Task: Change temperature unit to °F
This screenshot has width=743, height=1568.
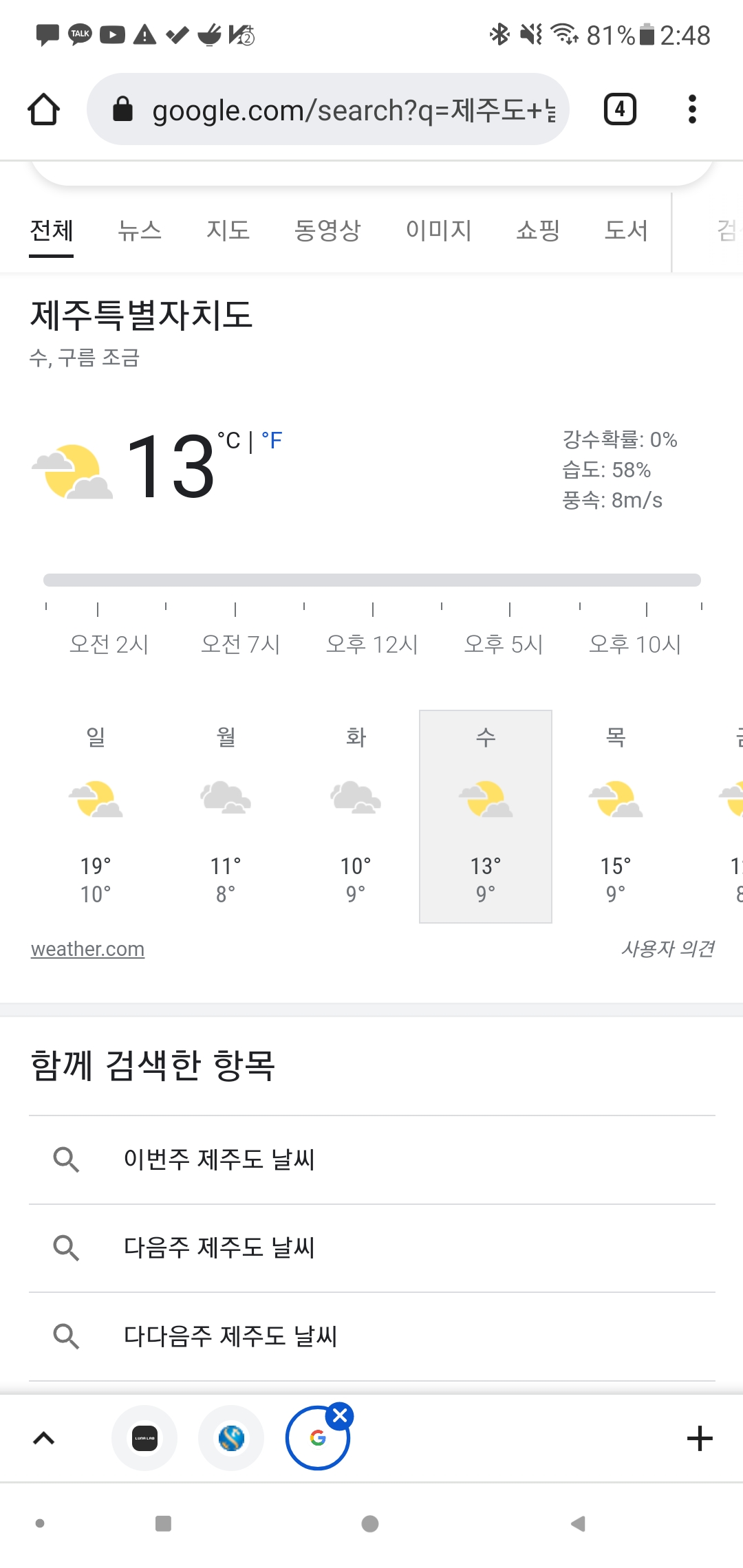Action: click(272, 441)
